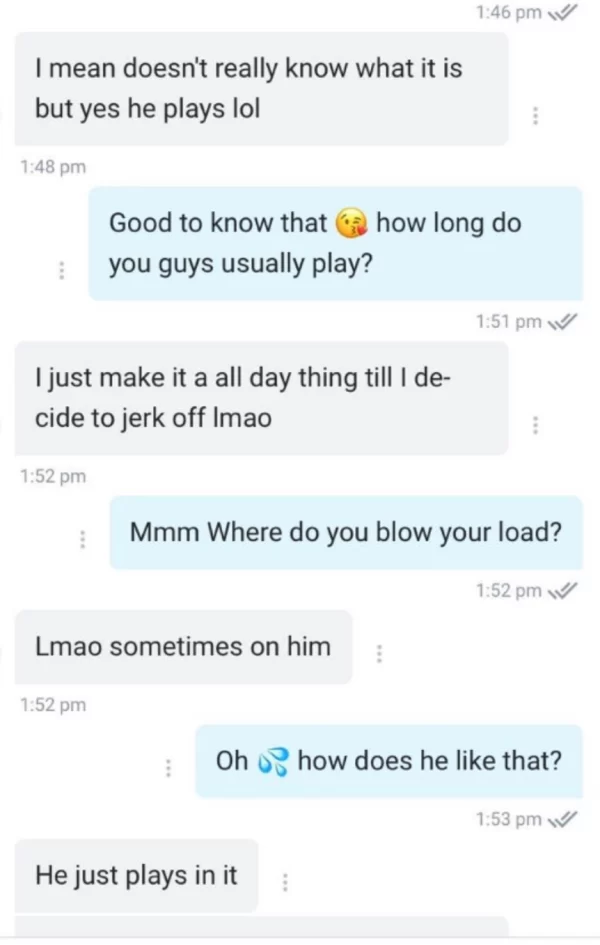Open options for the sent "Mmm Where do you" message
600x945 pixels.
pos(83,538)
